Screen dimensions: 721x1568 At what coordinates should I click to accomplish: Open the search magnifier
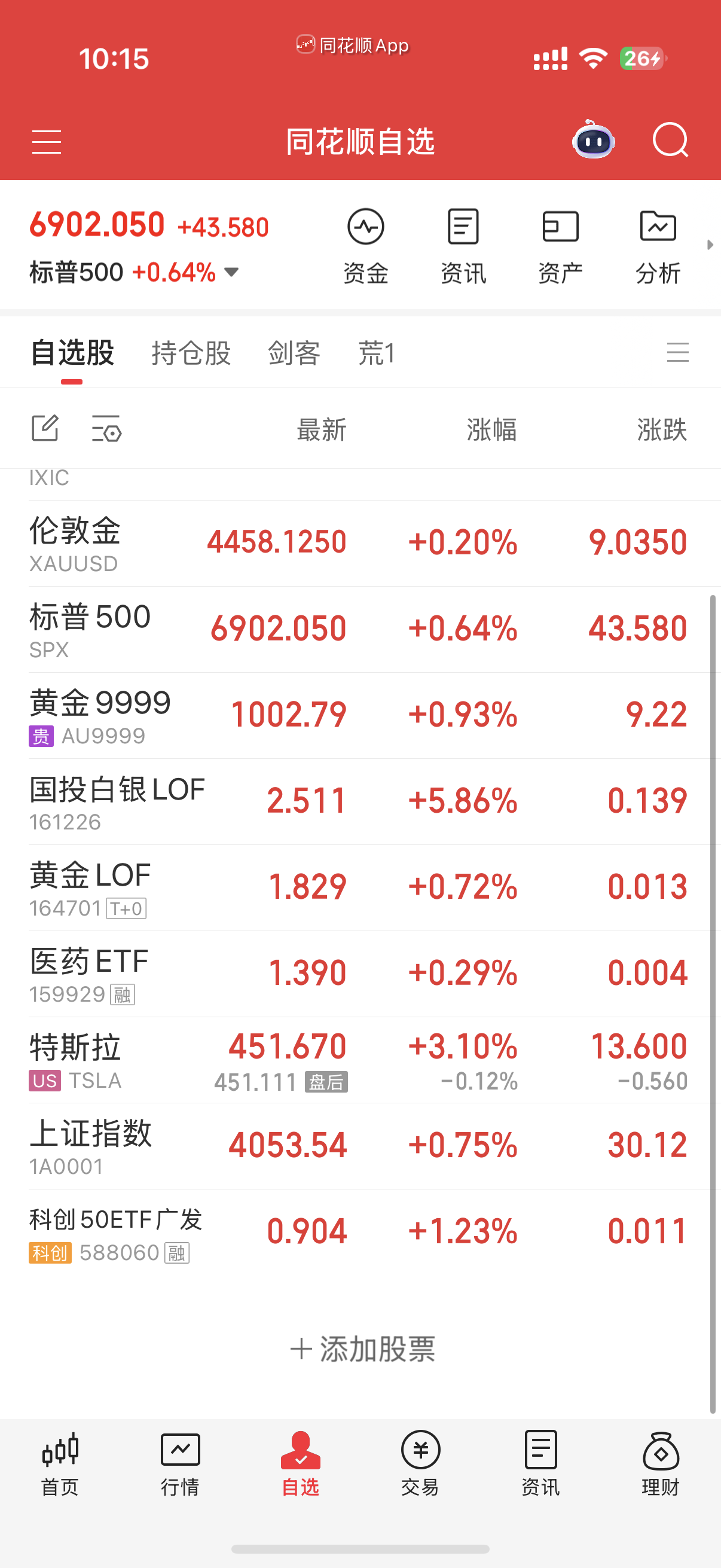[x=670, y=141]
